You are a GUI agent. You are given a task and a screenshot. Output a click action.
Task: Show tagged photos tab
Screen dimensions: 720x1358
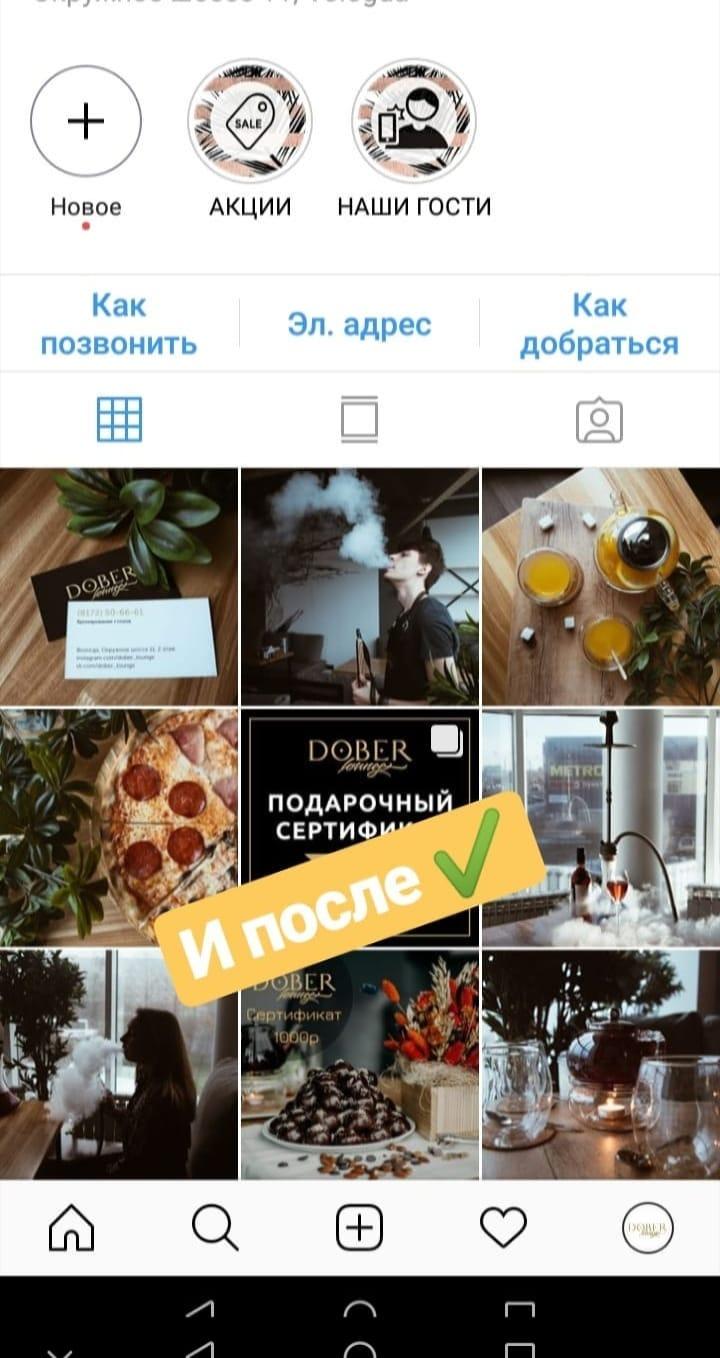pos(599,421)
